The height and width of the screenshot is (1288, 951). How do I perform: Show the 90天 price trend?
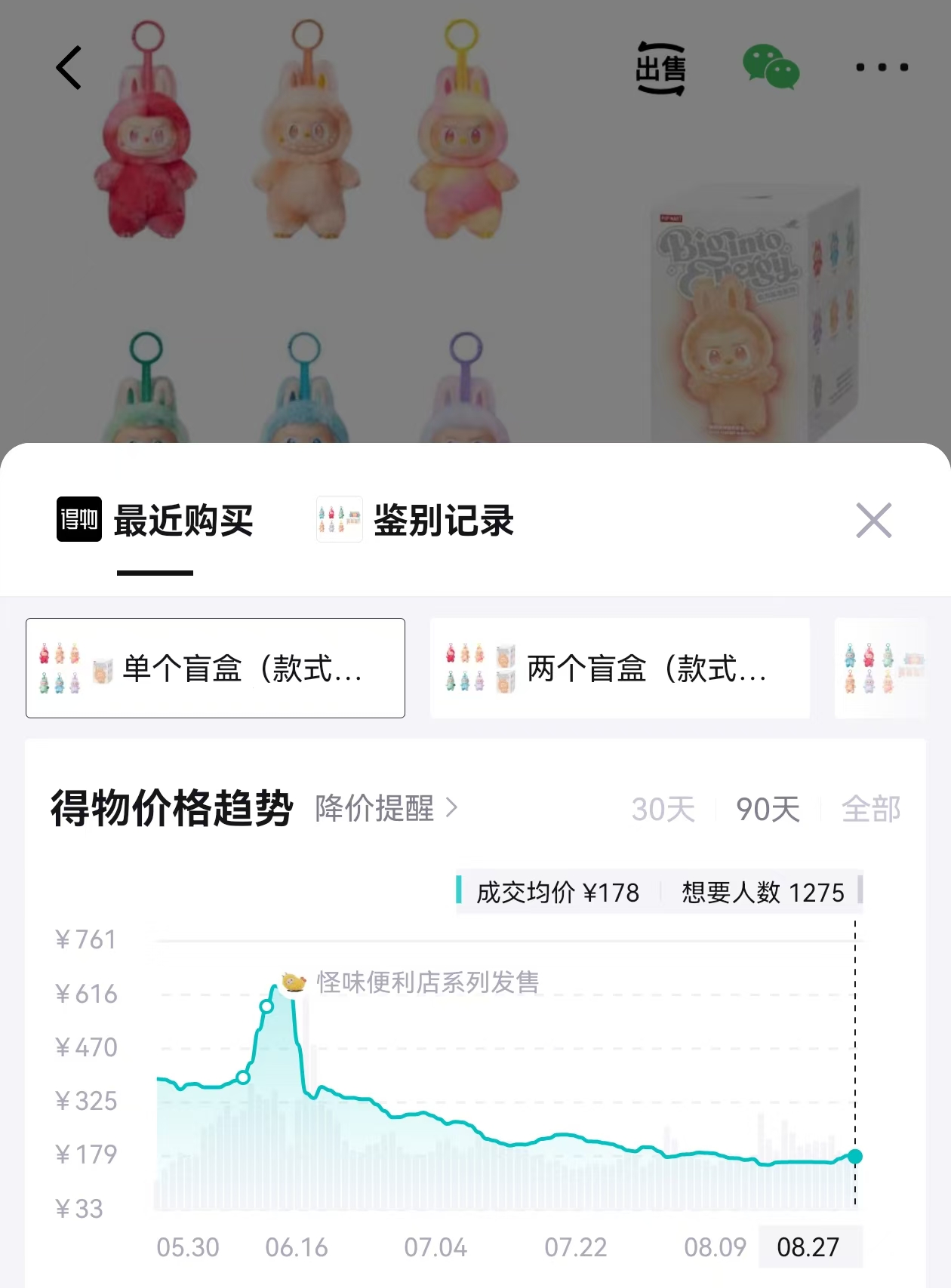pos(768,810)
